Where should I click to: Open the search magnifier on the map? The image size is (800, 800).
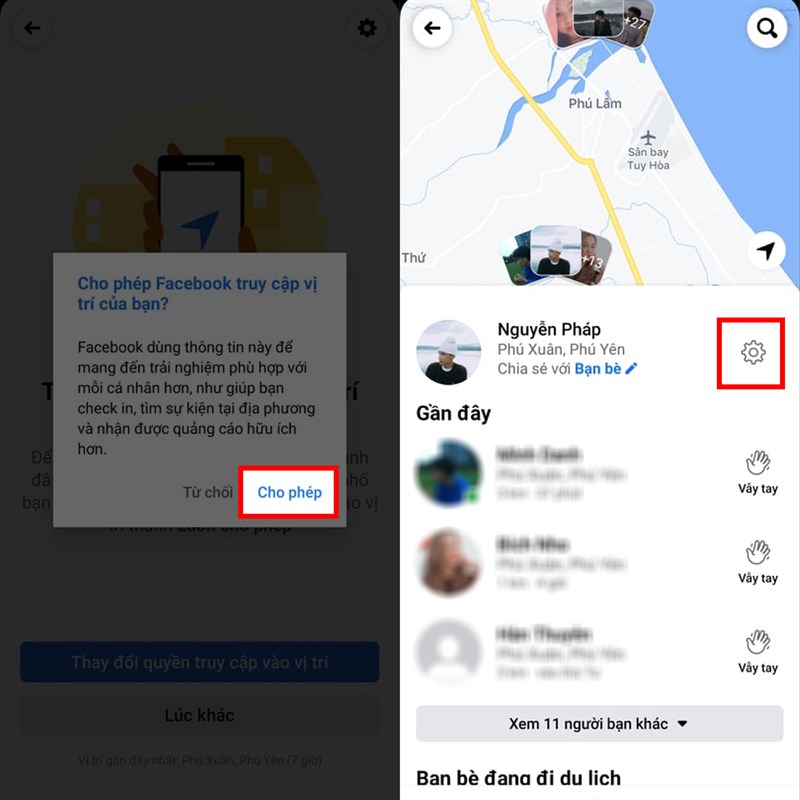coord(767,28)
